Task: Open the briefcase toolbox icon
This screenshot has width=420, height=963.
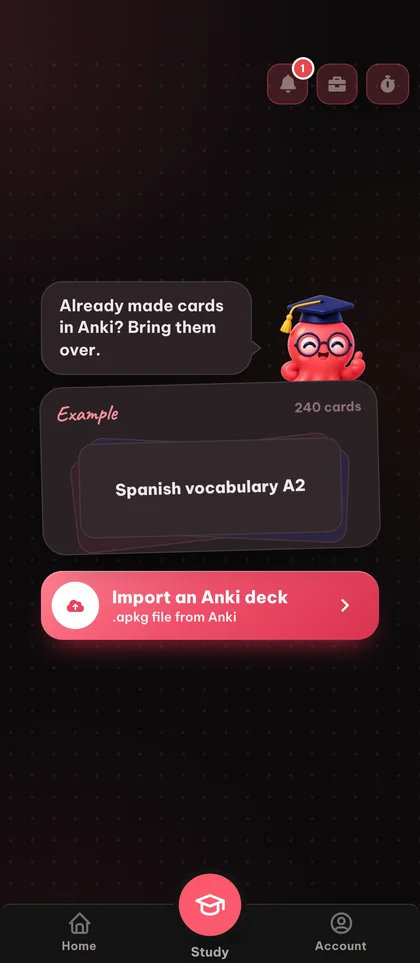Action: coord(337,84)
